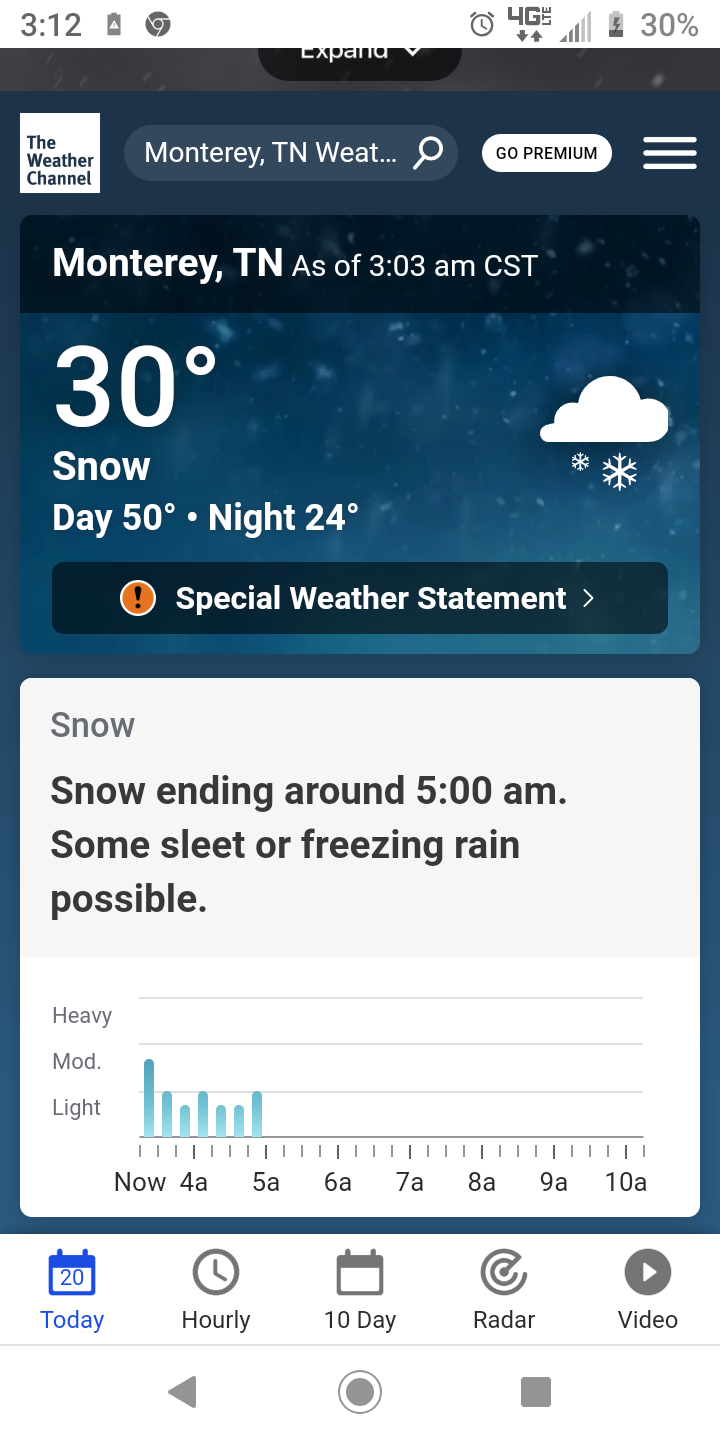
Task: Select the Go Premium button
Action: [546, 153]
